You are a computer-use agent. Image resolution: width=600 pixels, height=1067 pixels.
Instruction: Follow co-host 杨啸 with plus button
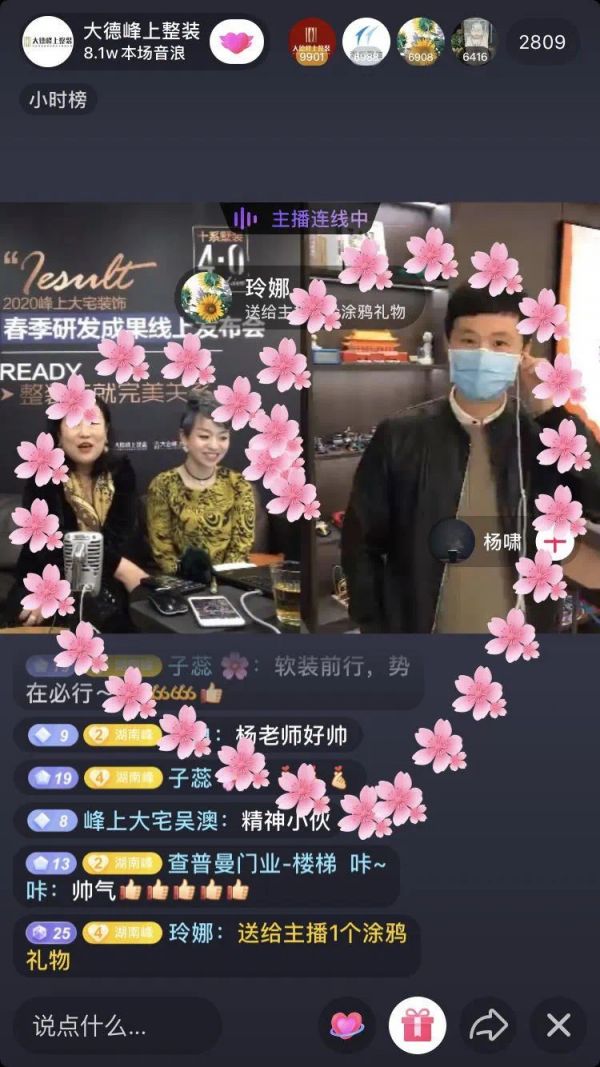[554, 542]
